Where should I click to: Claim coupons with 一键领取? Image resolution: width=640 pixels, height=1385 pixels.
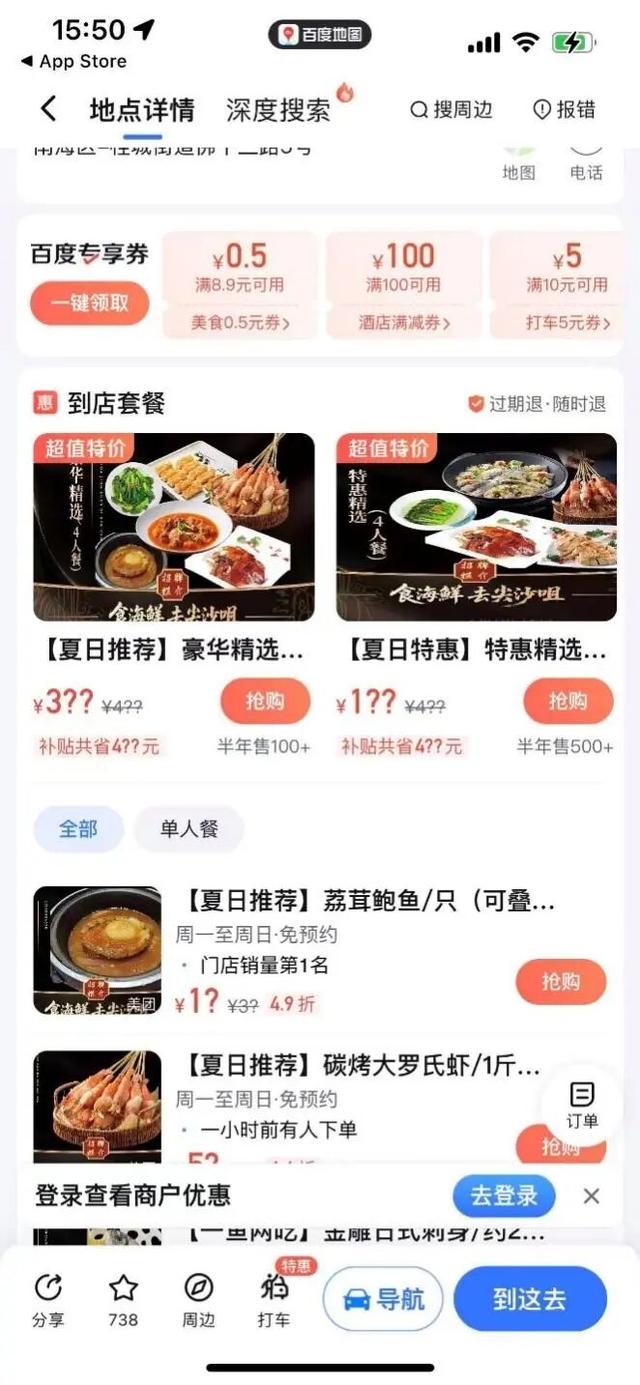click(x=89, y=303)
